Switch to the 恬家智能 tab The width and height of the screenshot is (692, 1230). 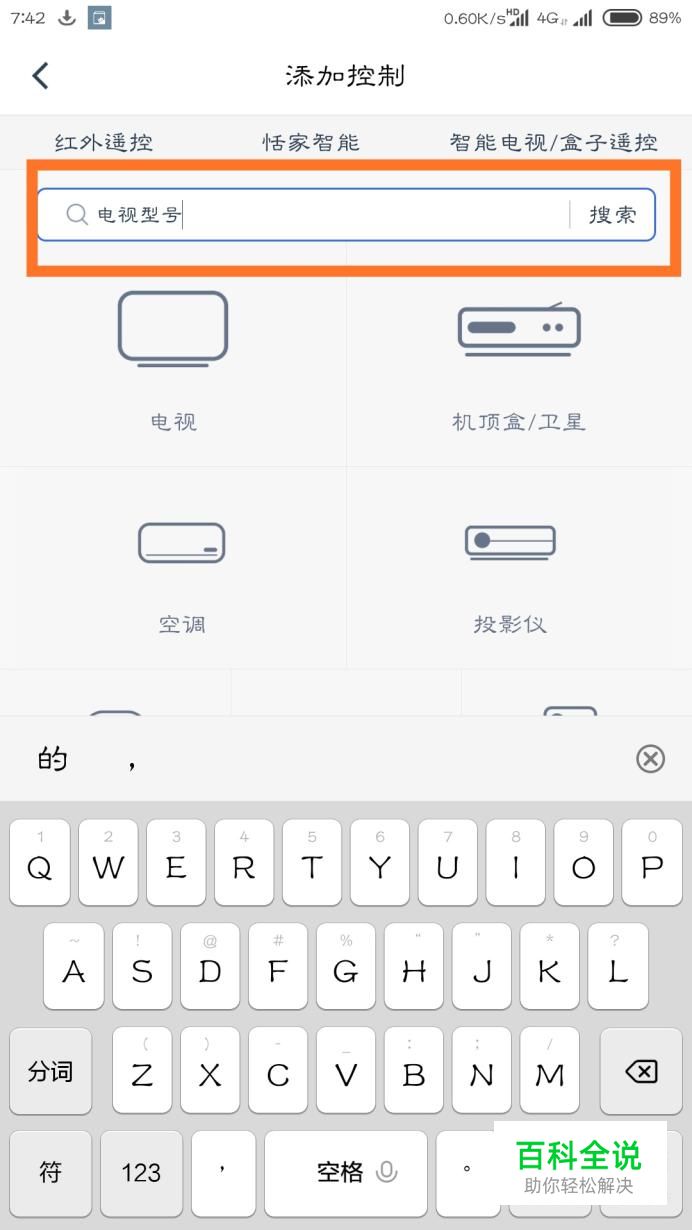[311, 142]
